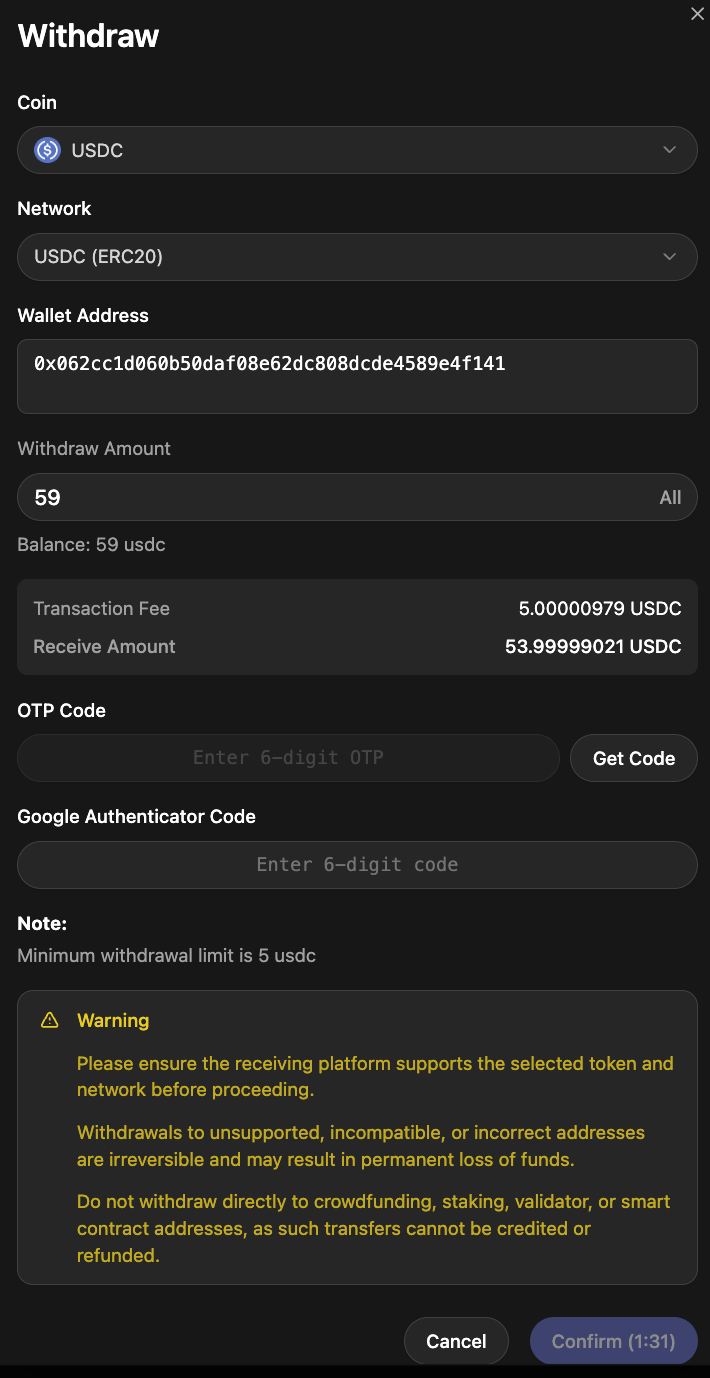This screenshot has height=1378, width=710.
Task: Expand the Coin dropdown showing USDC
Action: click(x=357, y=150)
